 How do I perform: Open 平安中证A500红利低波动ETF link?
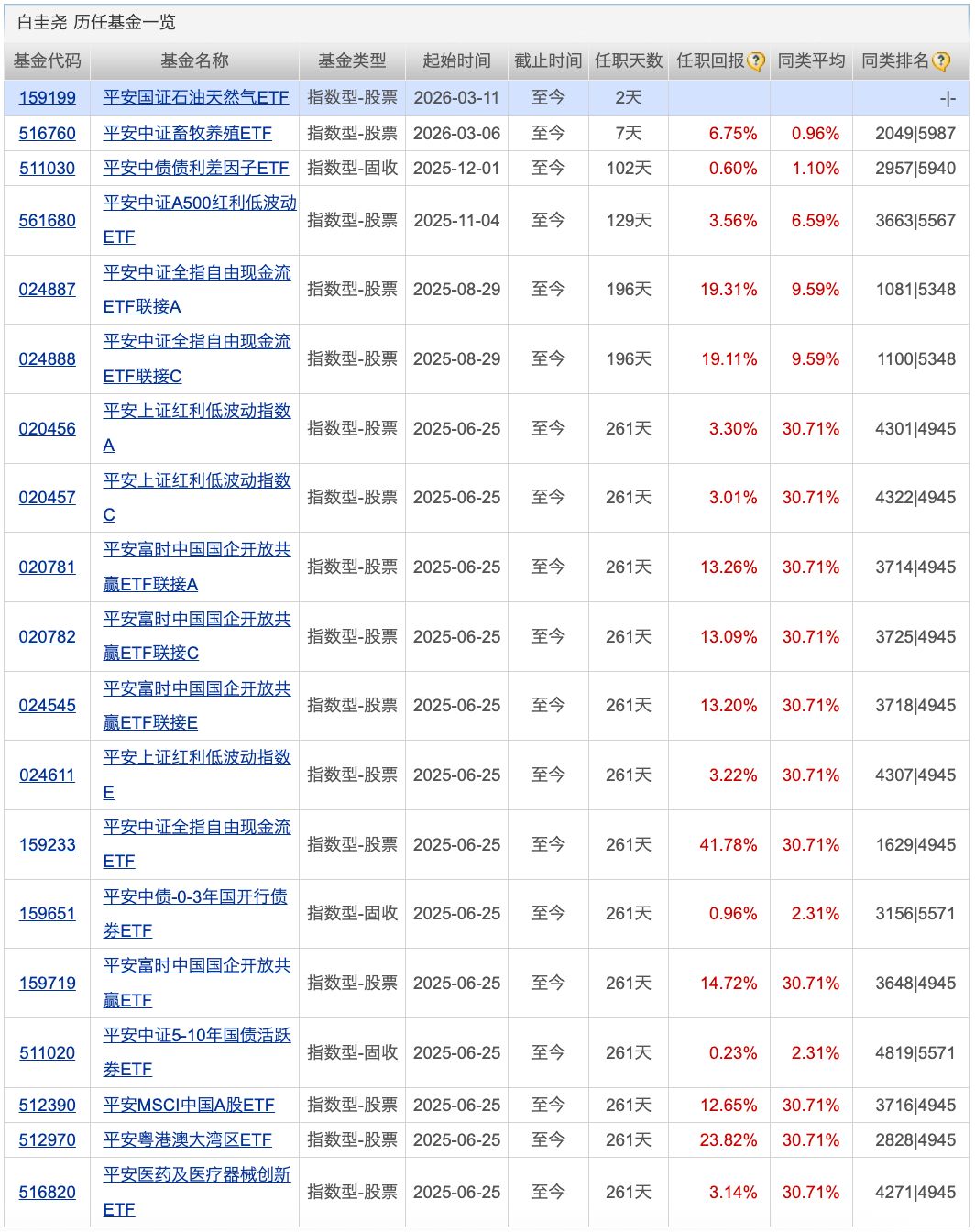coord(200,203)
